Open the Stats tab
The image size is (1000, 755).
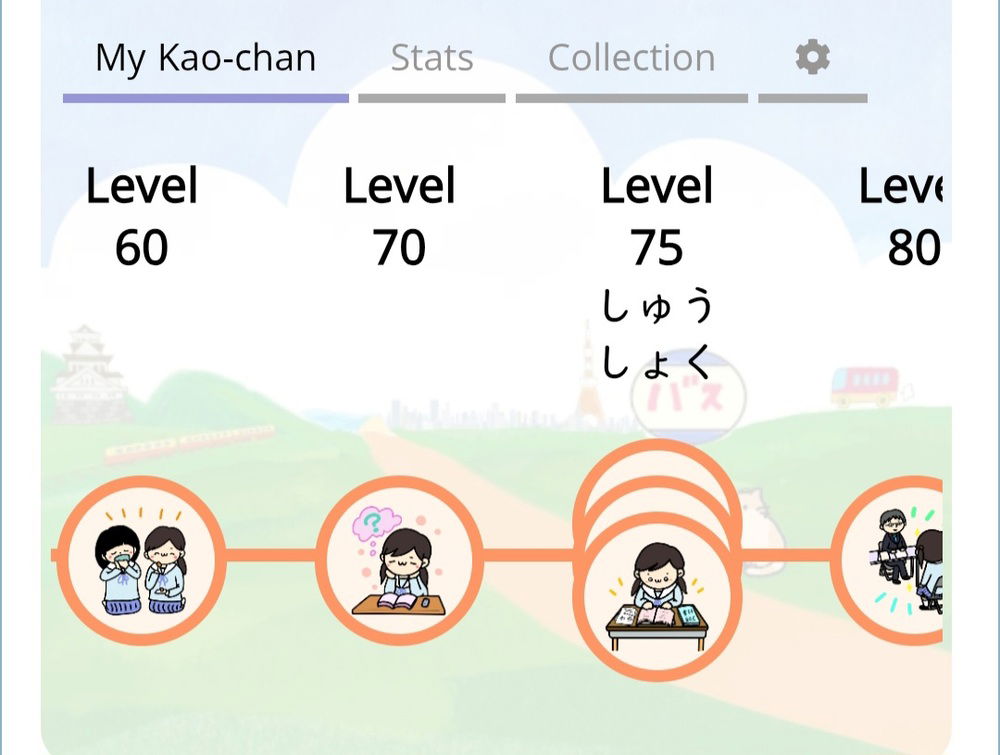[432, 58]
